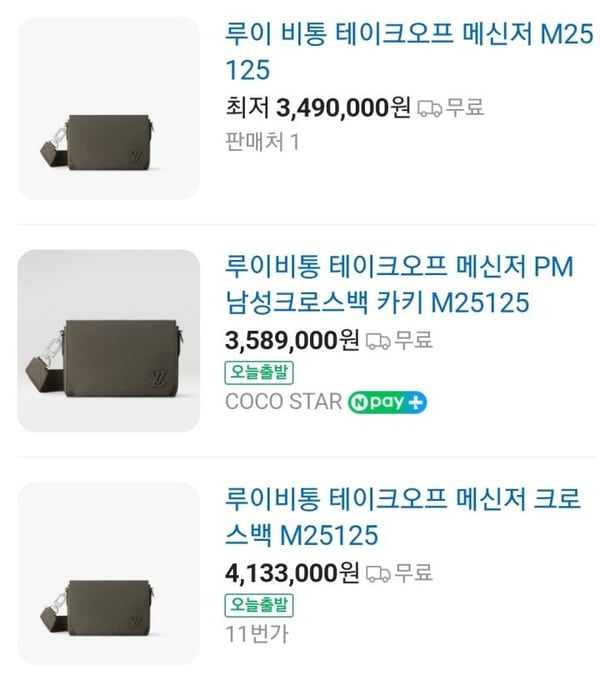The image size is (600, 690).
Task: View COCO STAR bag product image
Action: pyautogui.click(x=109, y=341)
